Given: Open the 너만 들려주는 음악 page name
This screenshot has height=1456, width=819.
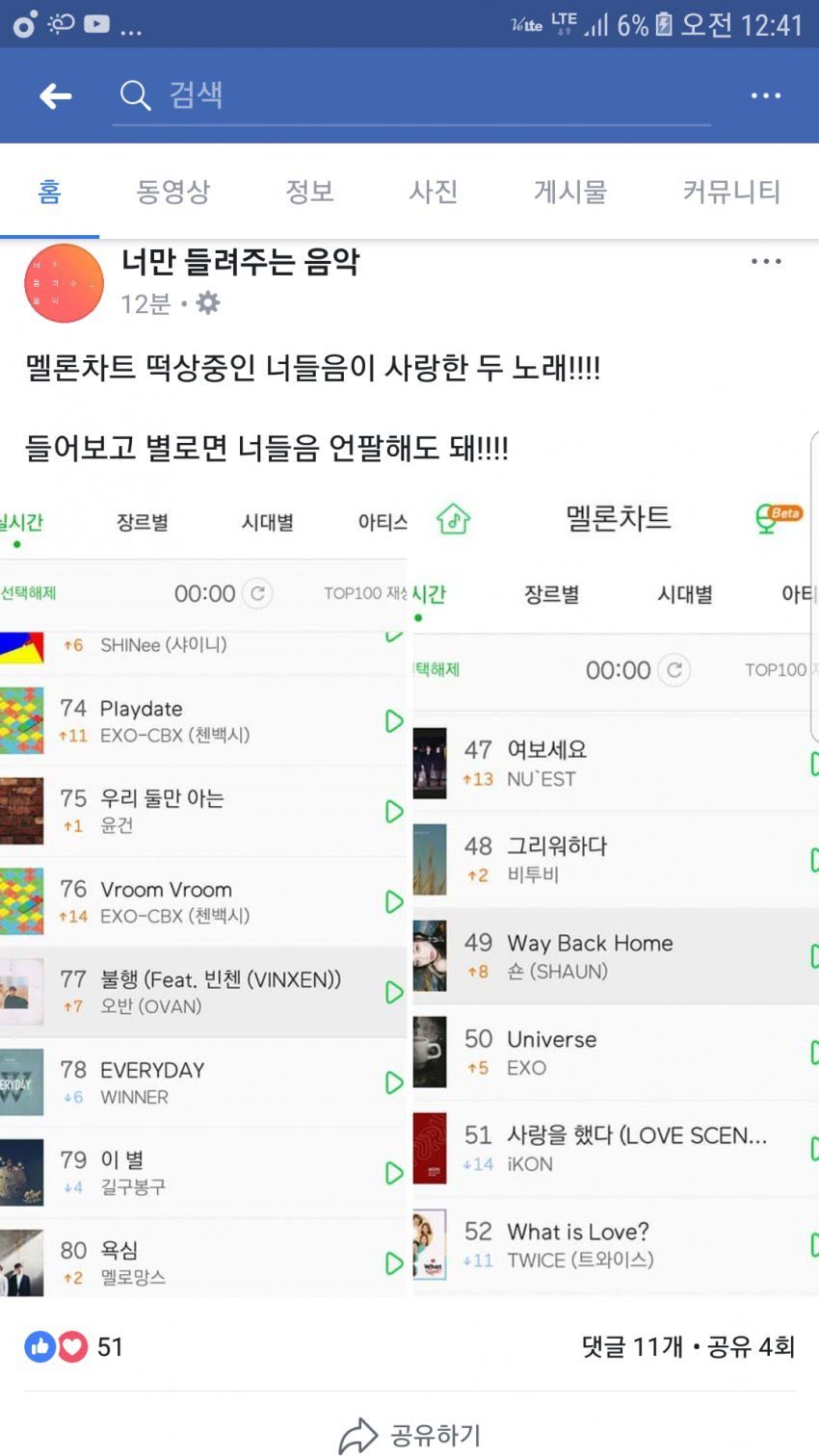Looking at the screenshot, I should point(240,262).
